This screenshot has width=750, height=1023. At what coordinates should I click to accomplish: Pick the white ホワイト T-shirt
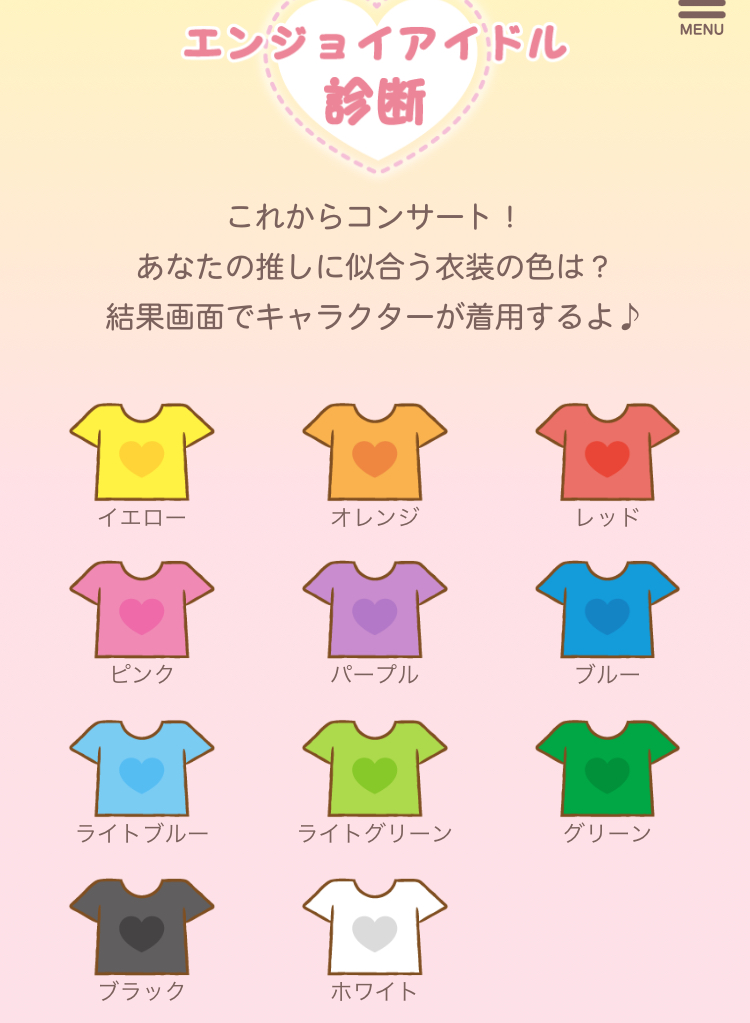[x=375, y=926]
